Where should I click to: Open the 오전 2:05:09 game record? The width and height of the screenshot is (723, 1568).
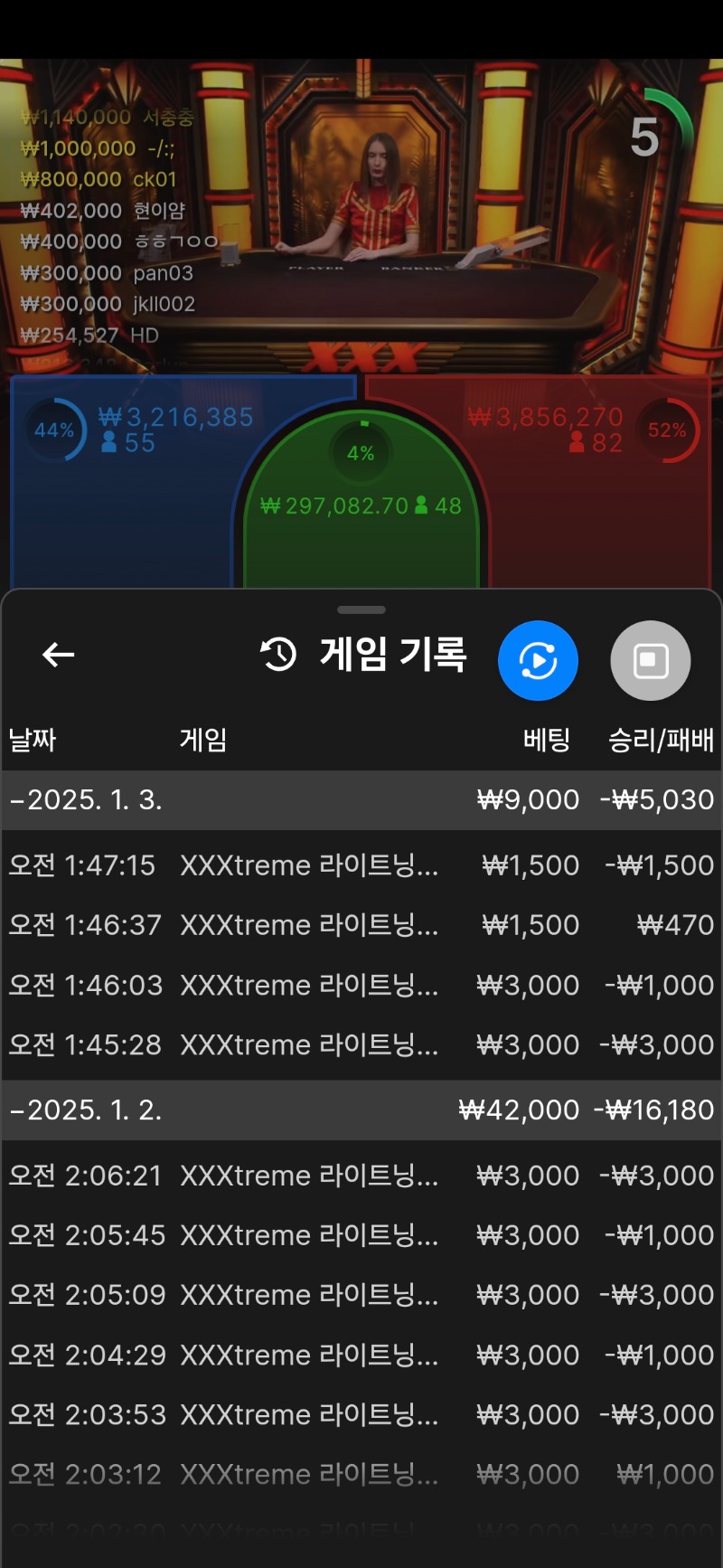(361, 1295)
